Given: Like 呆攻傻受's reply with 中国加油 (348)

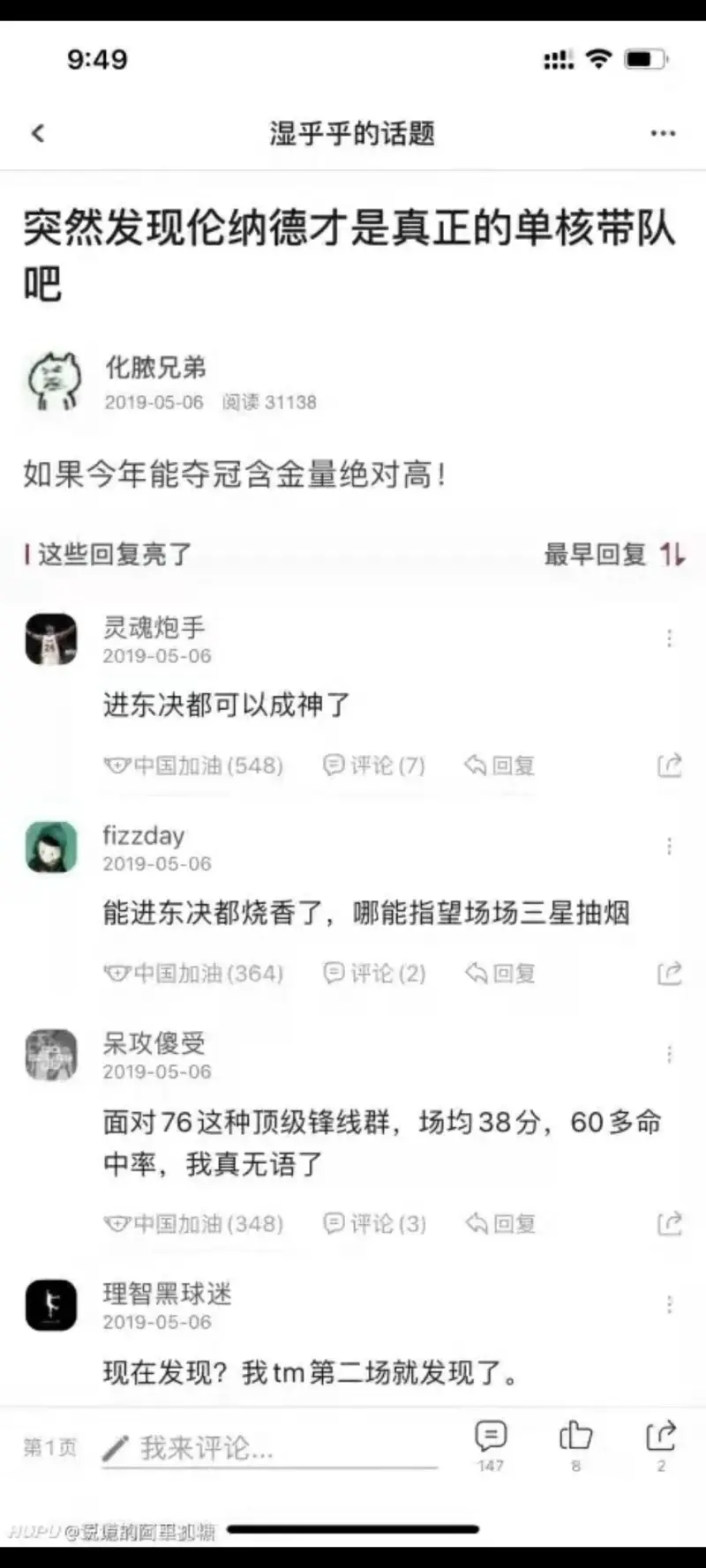Looking at the screenshot, I should tap(194, 1224).
